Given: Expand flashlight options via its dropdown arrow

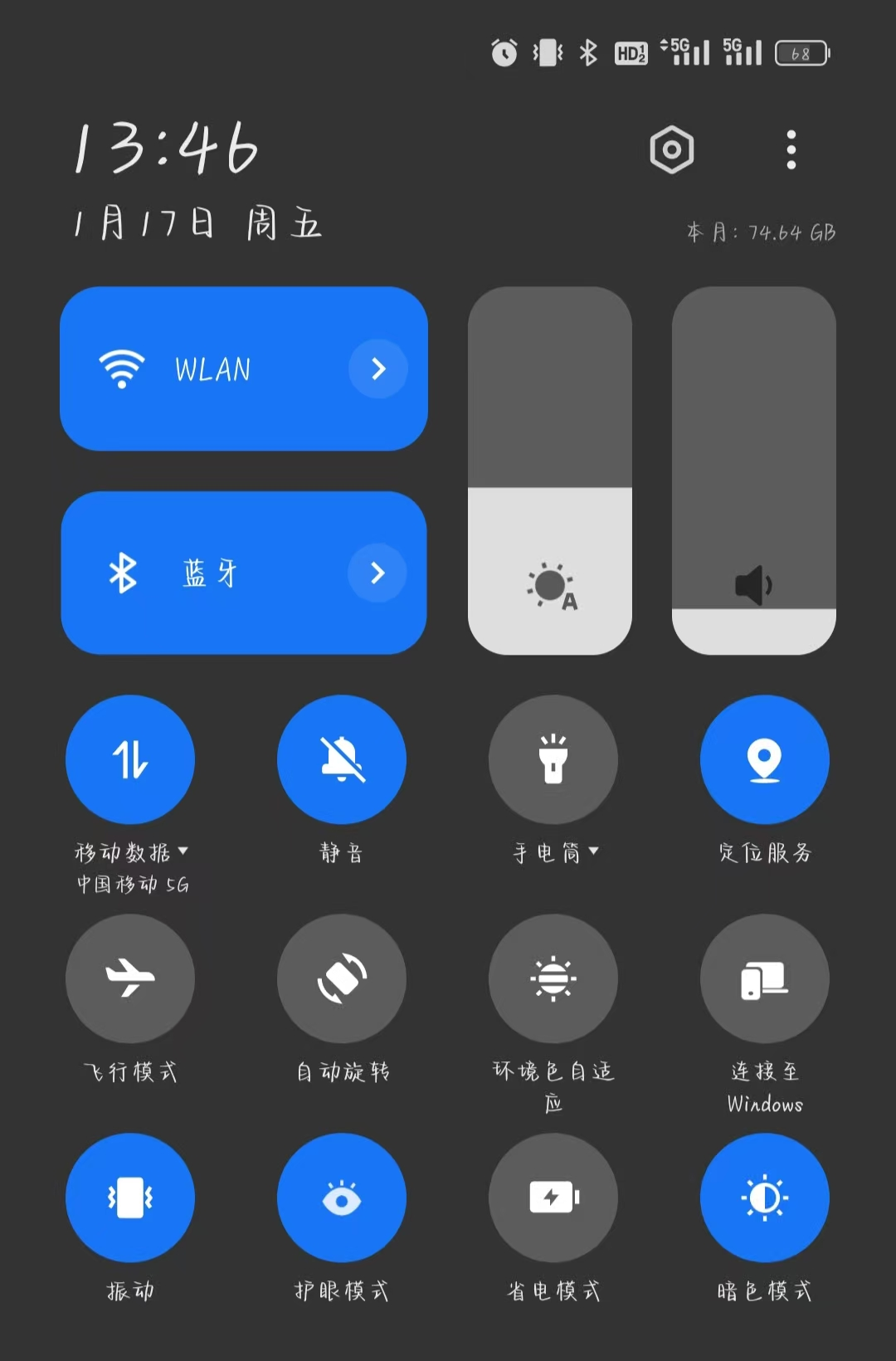Looking at the screenshot, I should pos(592,850).
